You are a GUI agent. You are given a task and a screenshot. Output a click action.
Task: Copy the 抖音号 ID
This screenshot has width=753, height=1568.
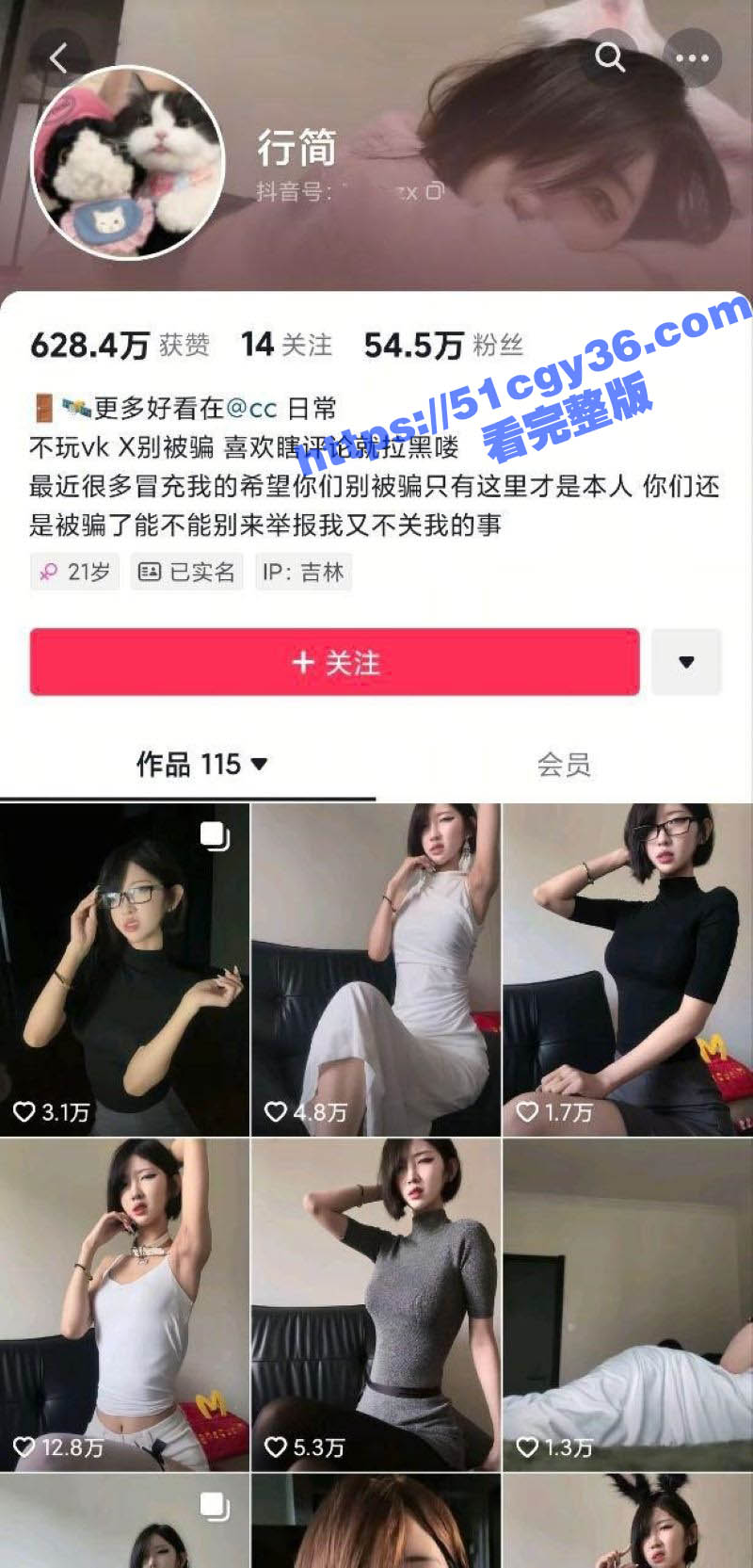click(434, 191)
